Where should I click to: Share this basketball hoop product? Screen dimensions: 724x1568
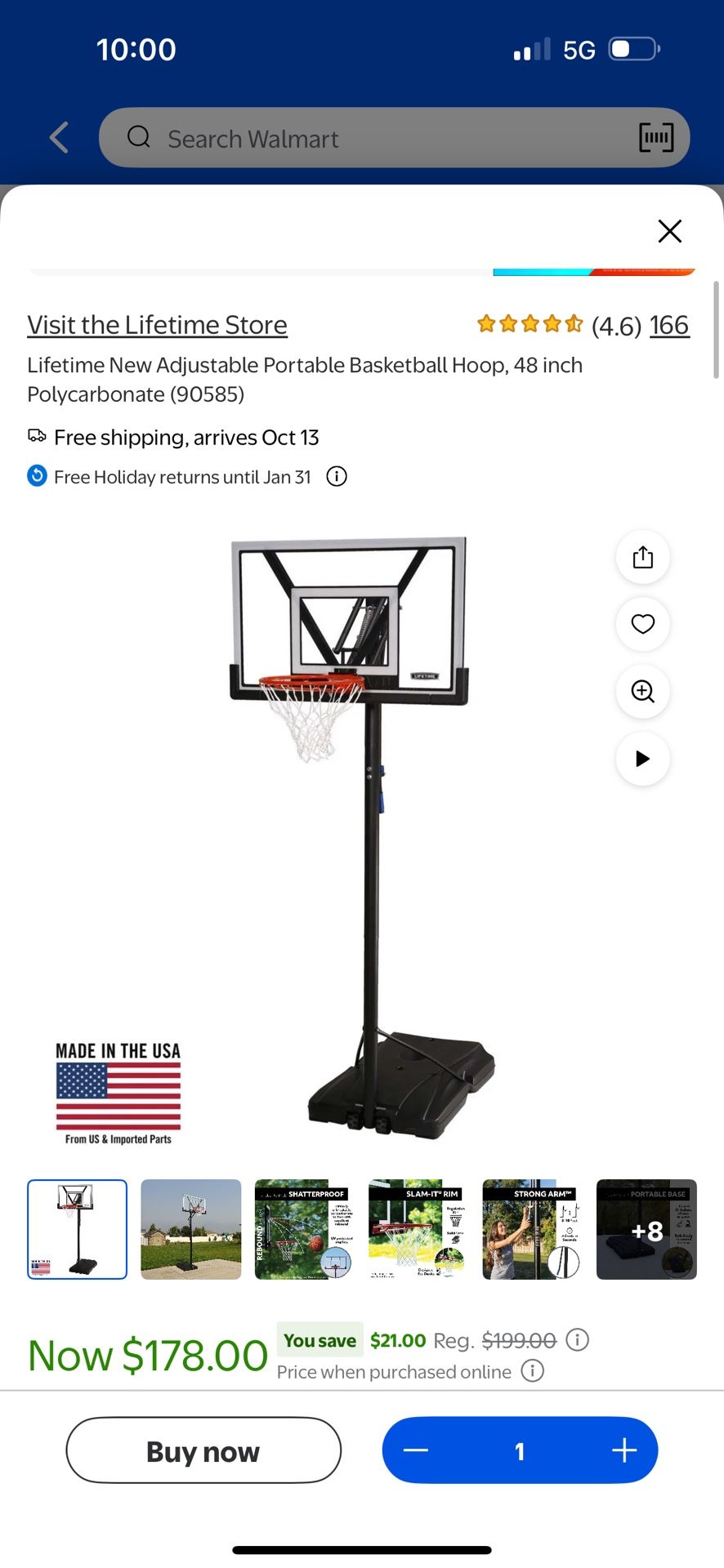click(x=643, y=557)
